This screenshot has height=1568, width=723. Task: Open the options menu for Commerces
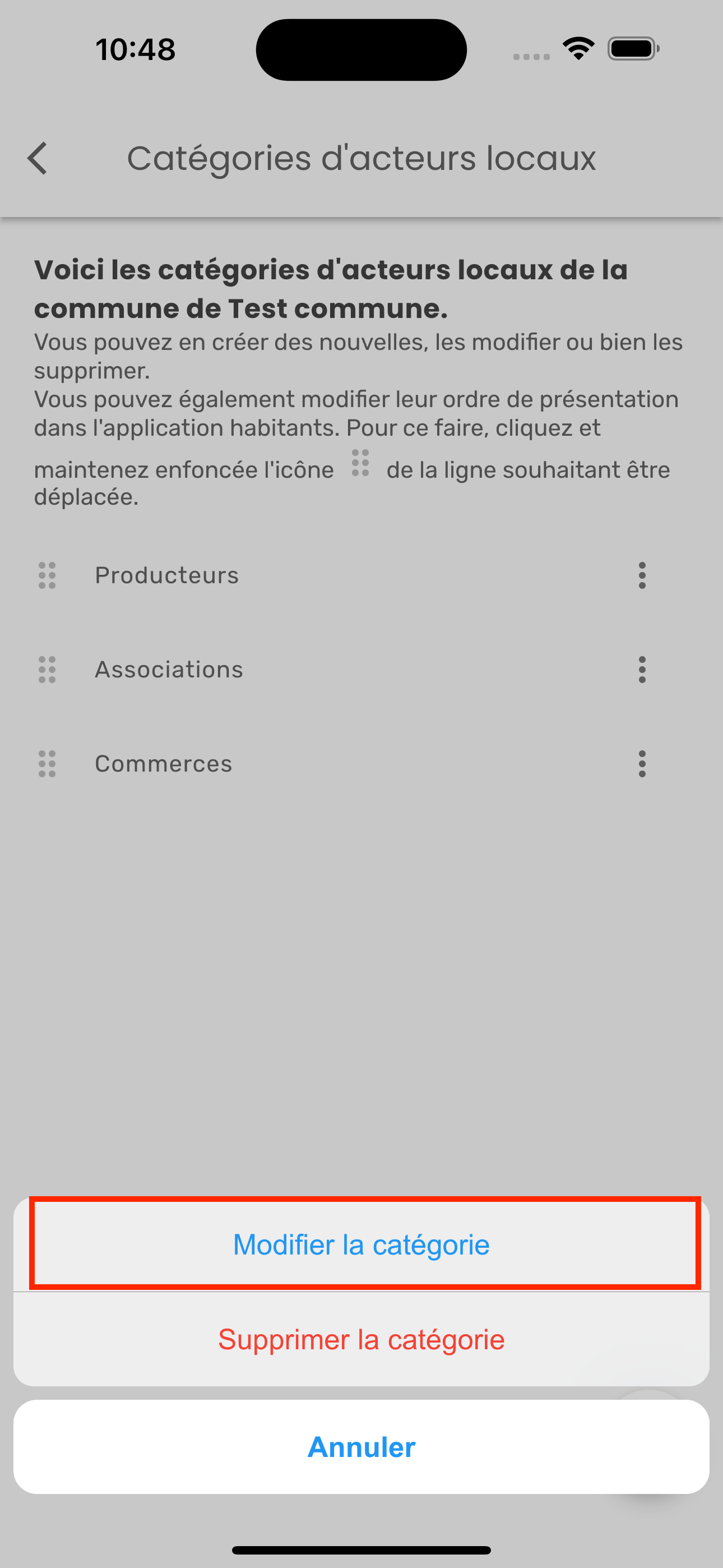pyautogui.click(x=641, y=764)
